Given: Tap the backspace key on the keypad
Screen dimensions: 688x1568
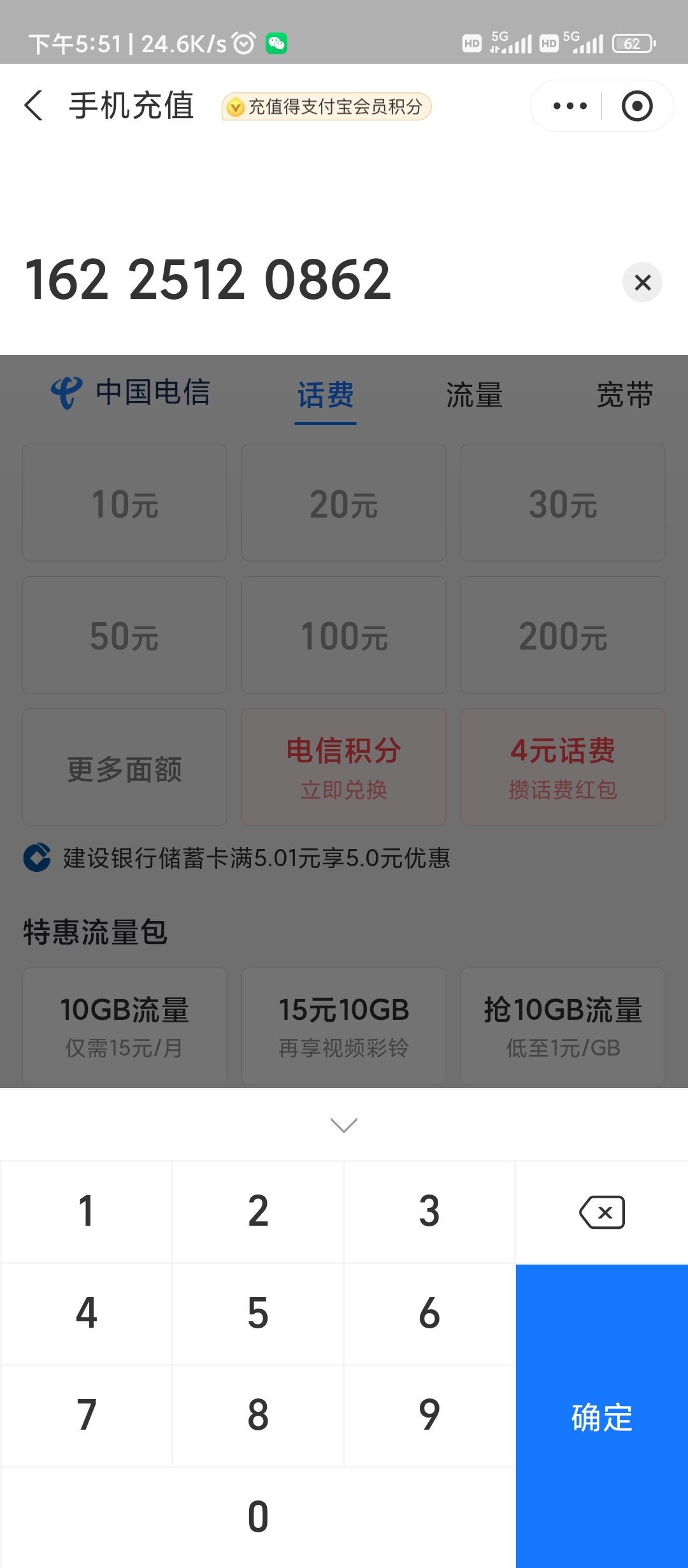Looking at the screenshot, I should (x=602, y=1212).
